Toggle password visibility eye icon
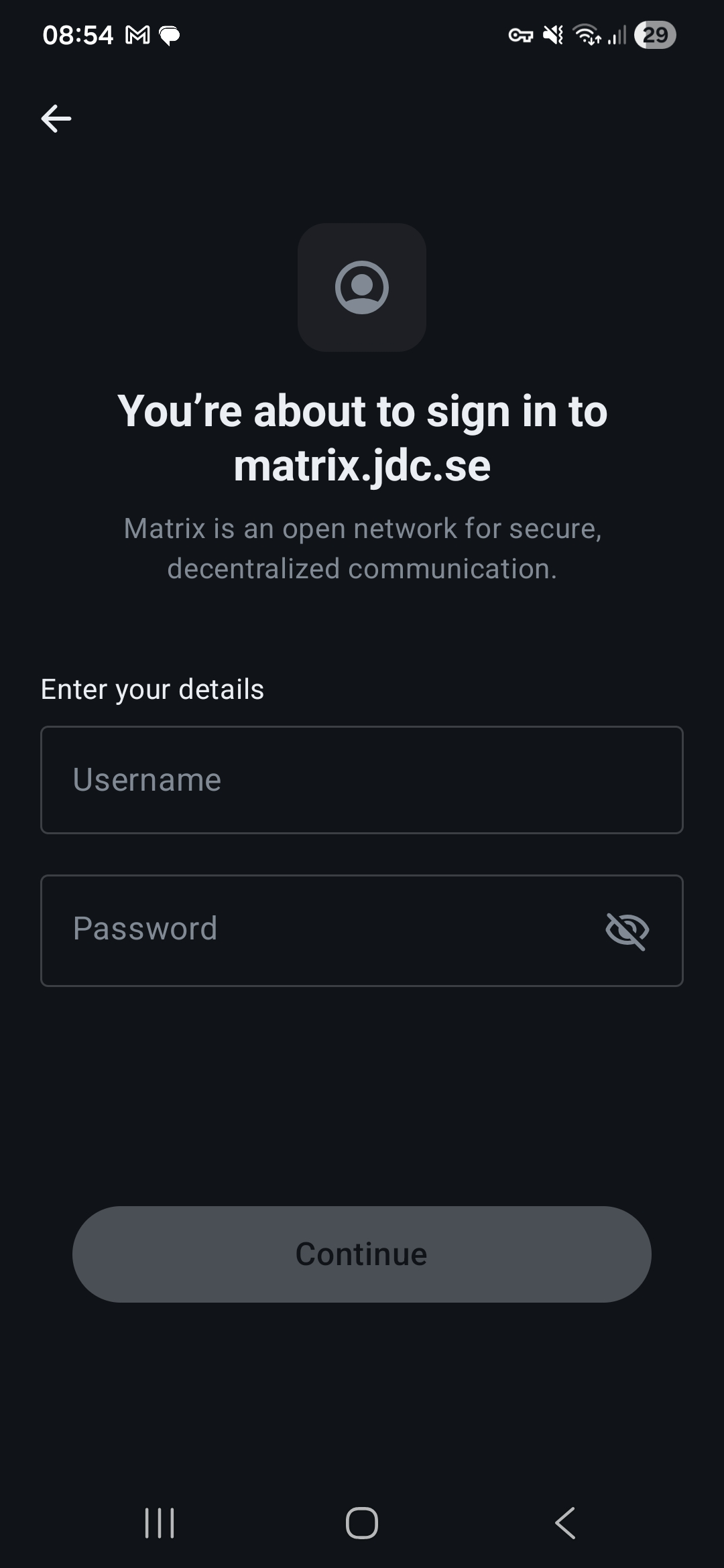The image size is (724, 1568). [627, 930]
